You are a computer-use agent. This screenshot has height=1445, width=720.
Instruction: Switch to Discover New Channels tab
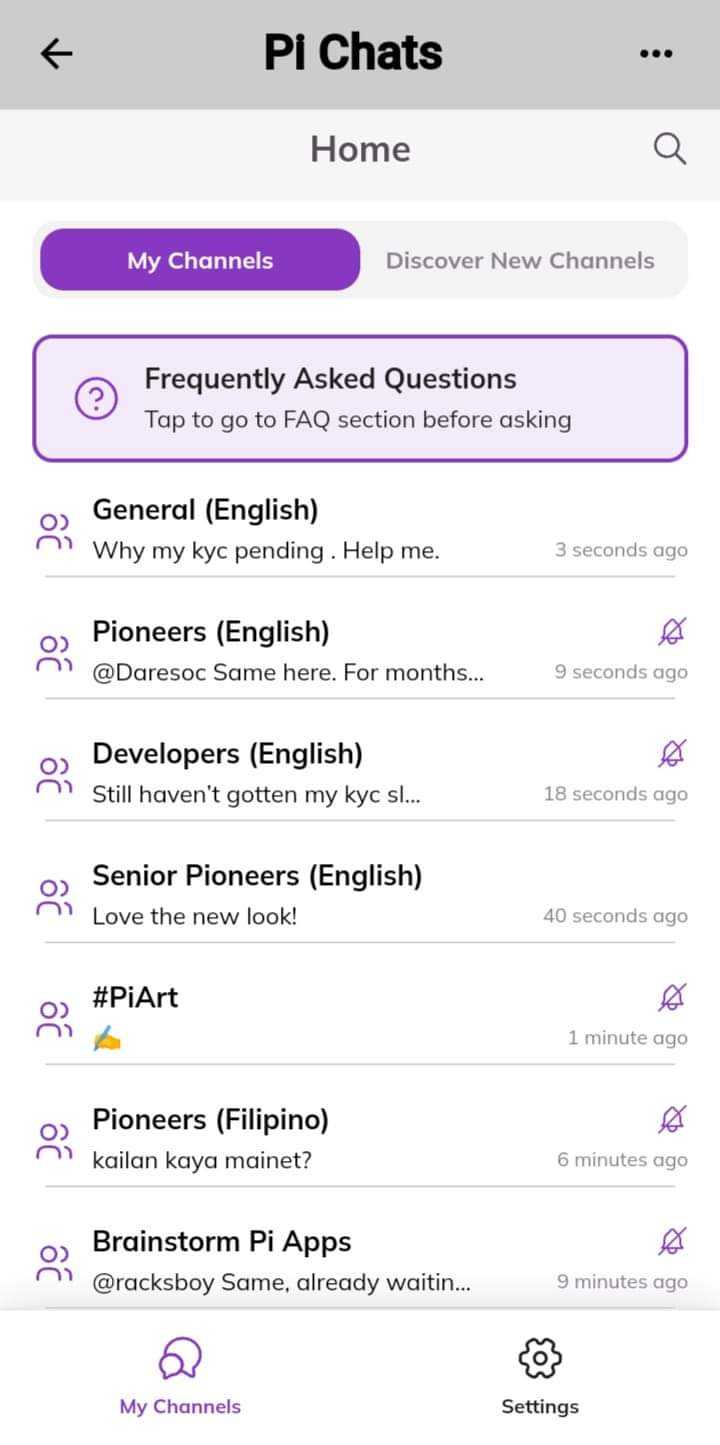[520, 260]
